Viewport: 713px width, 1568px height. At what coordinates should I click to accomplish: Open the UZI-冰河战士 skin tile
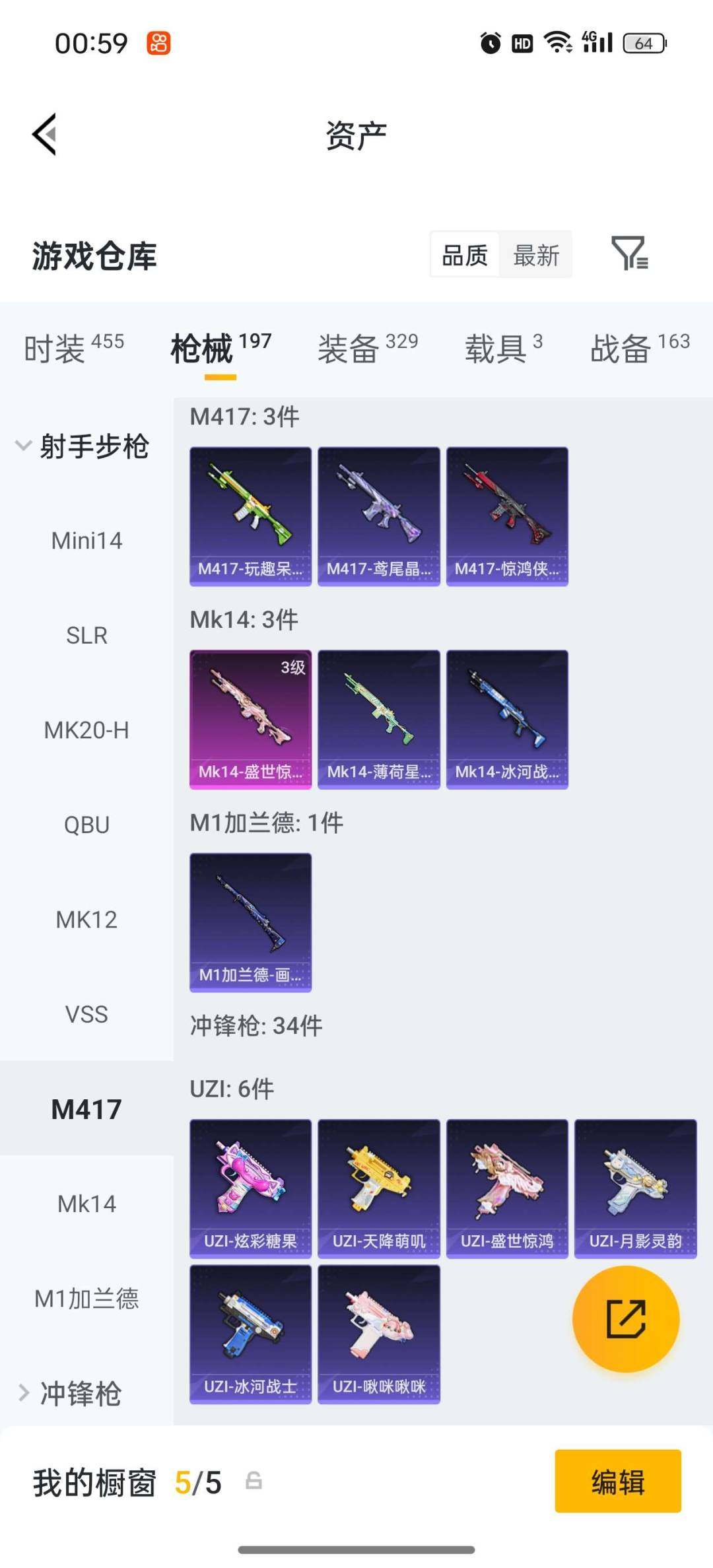(250, 1334)
